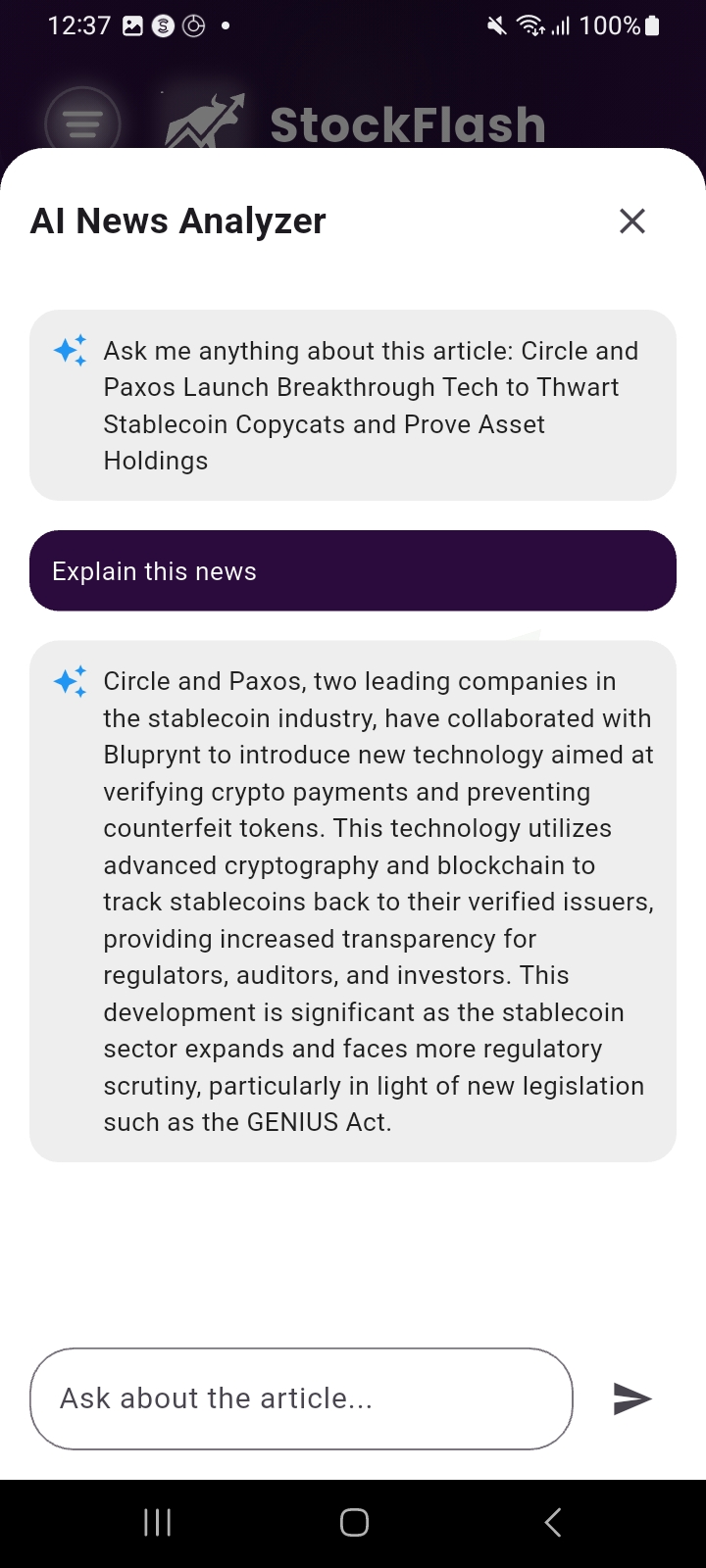
Task: Tap the muted sound icon in status bar
Action: [x=496, y=25]
